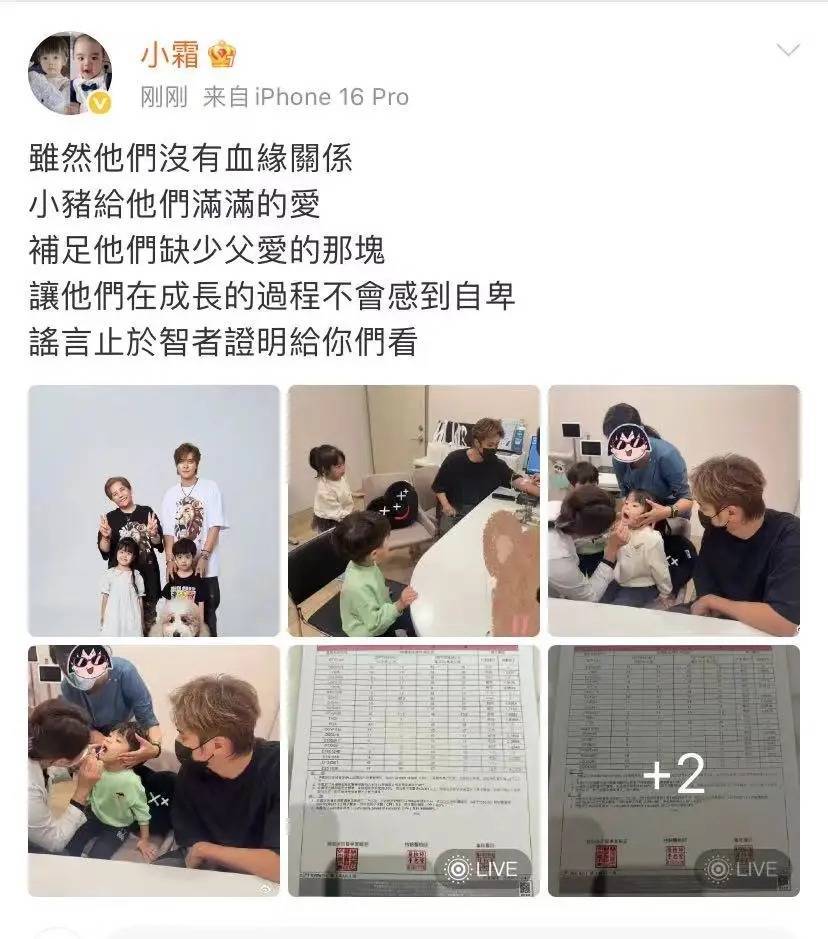Show the +2 remaining photos

(x=673, y=769)
